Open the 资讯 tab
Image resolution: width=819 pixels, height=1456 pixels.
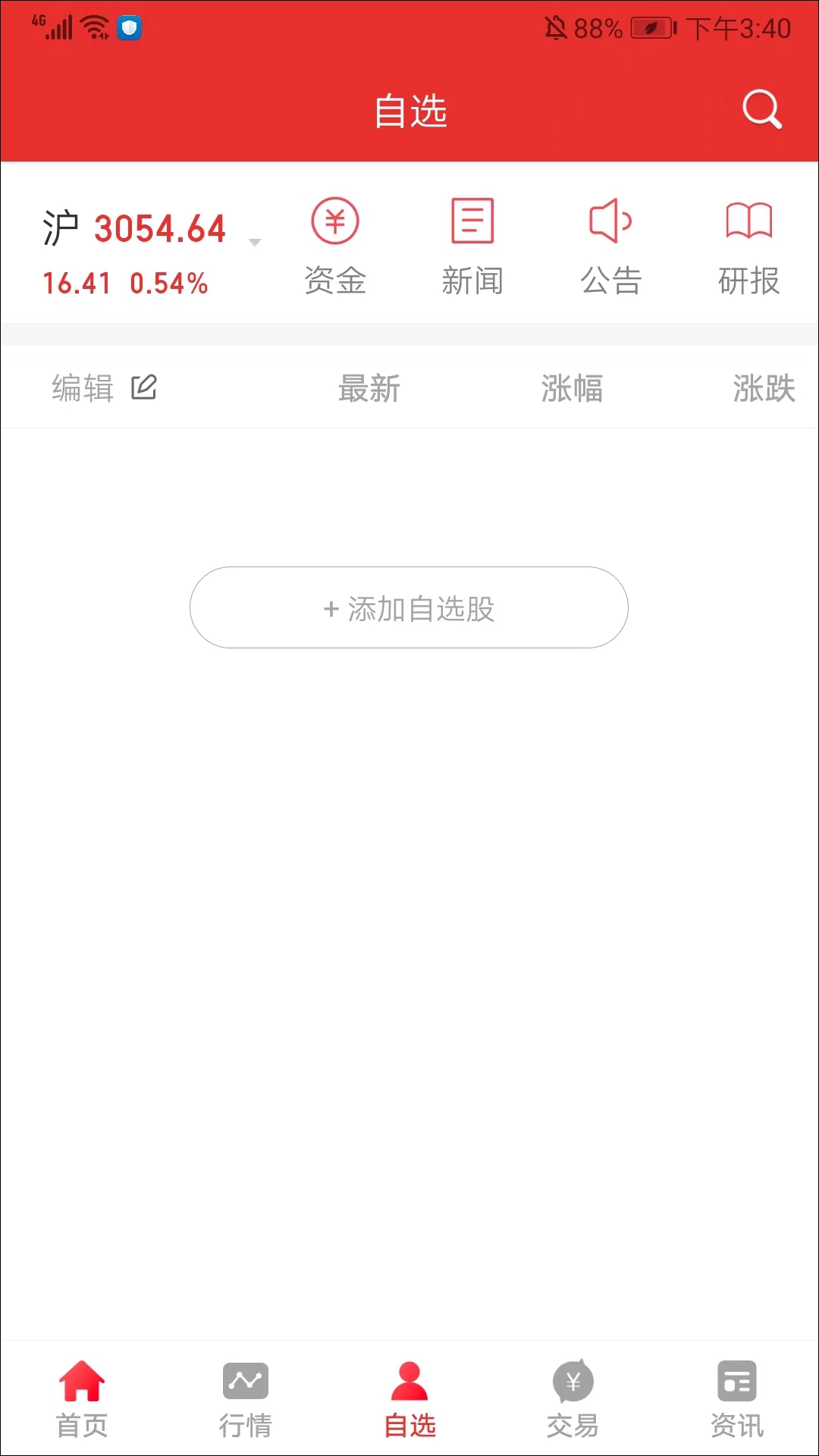click(x=736, y=1399)
